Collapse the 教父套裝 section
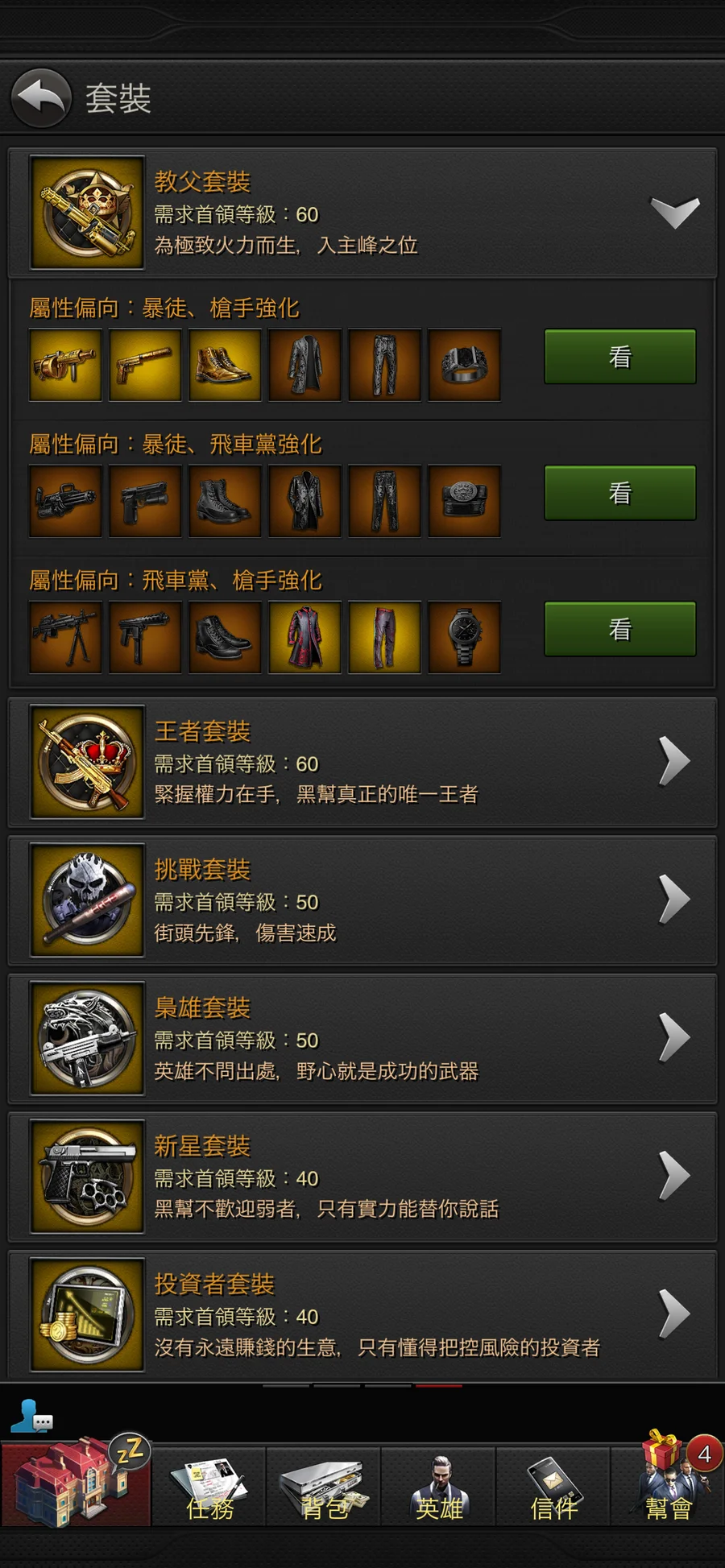This screenshot has height=1568, width=725. (674, 213)
